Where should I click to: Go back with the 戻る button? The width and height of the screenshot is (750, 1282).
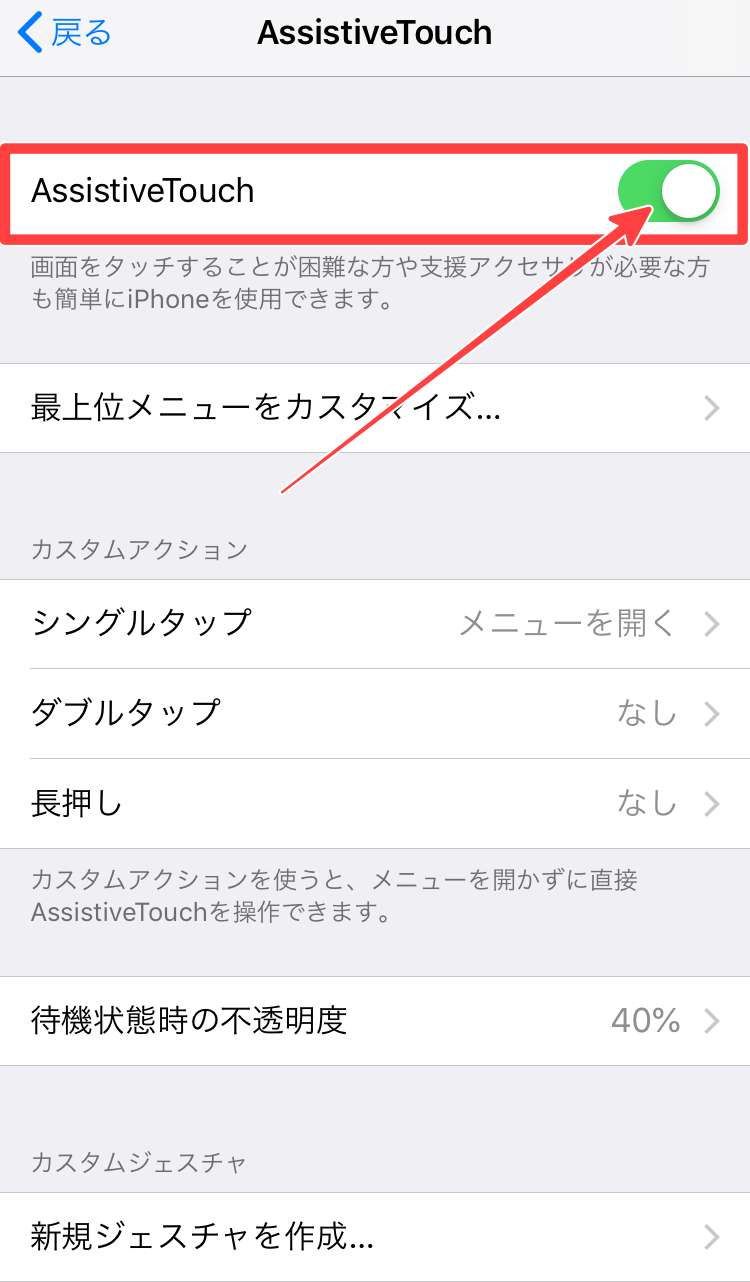pos(66,33)
